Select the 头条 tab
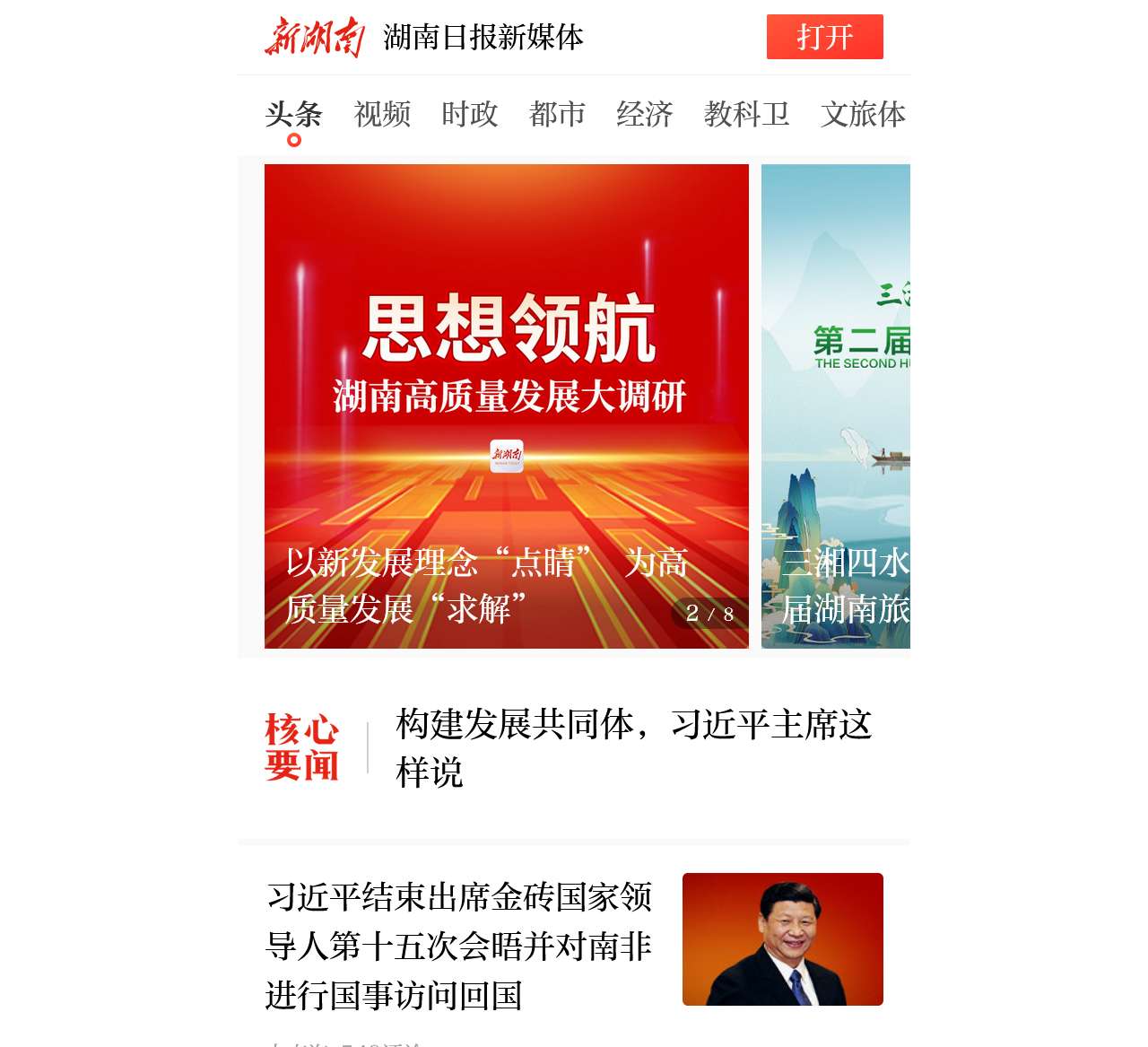The height and width of the screenshot is (1047, 1148). point(293,114)
